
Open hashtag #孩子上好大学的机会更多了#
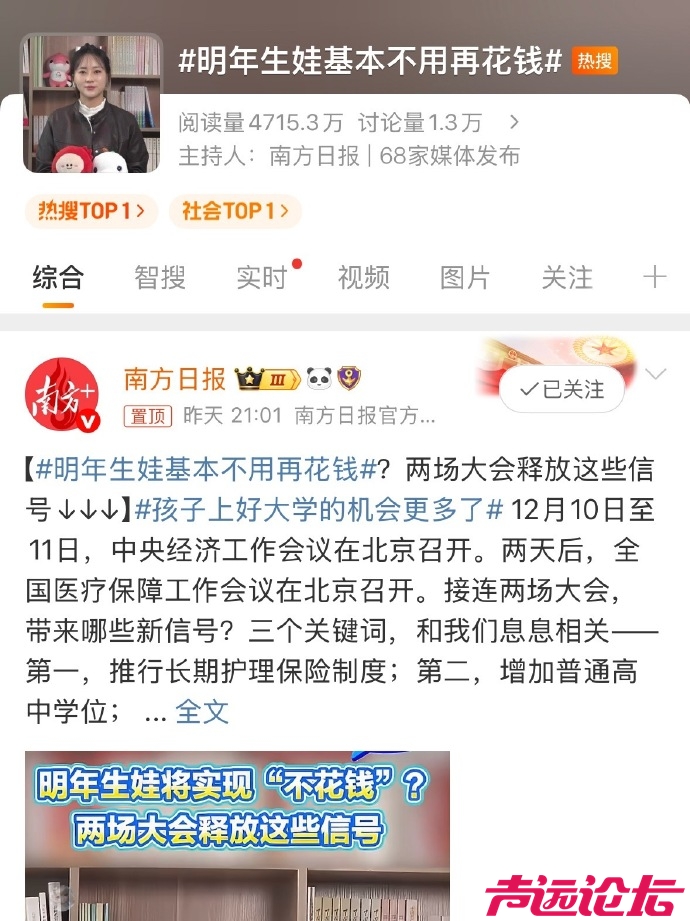coord(318,509)
